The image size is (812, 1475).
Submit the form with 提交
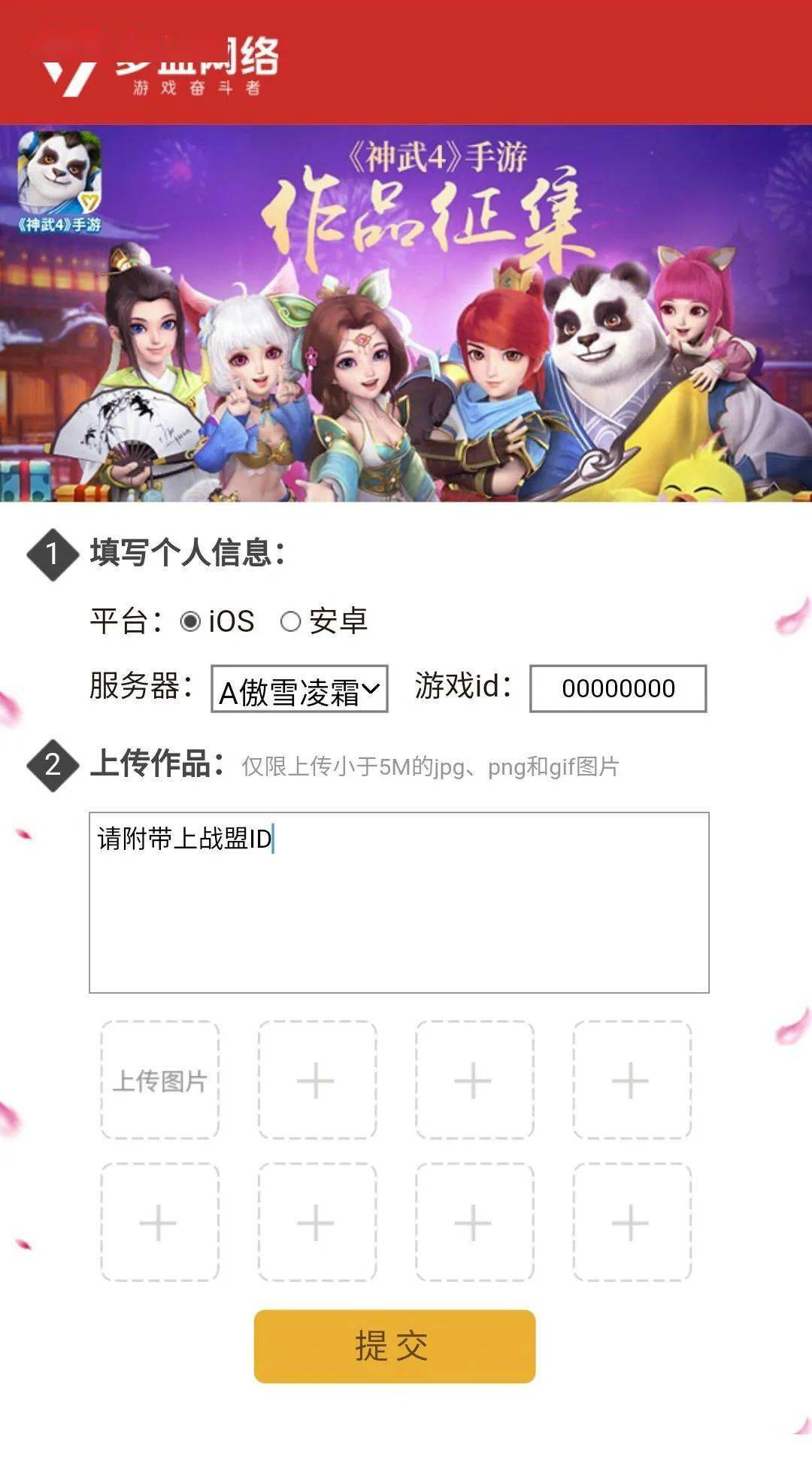pos(394,1346)
